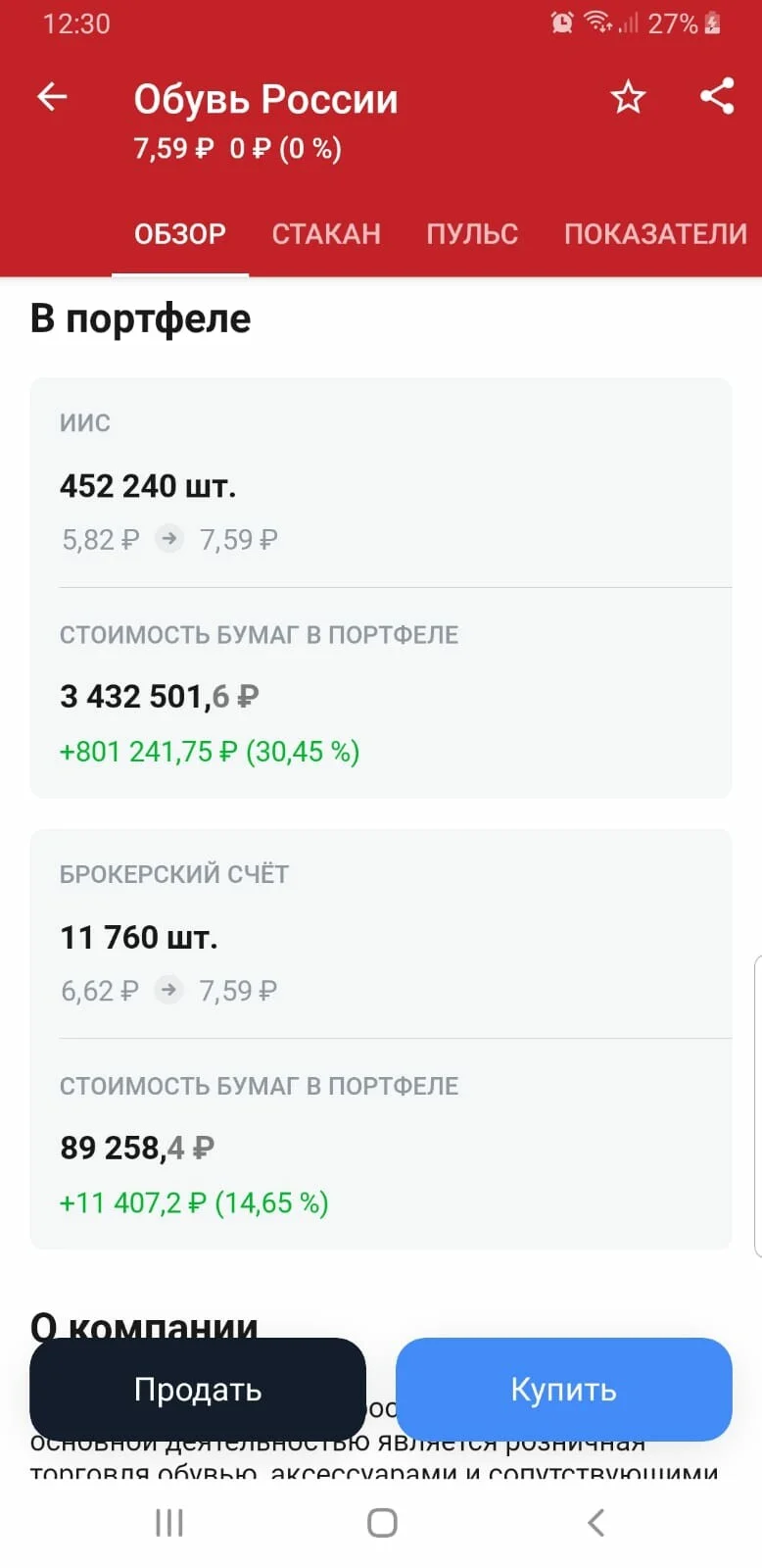
Task: Go back using the top arrow
Action: pyautogui.click(x=52, y=96)
